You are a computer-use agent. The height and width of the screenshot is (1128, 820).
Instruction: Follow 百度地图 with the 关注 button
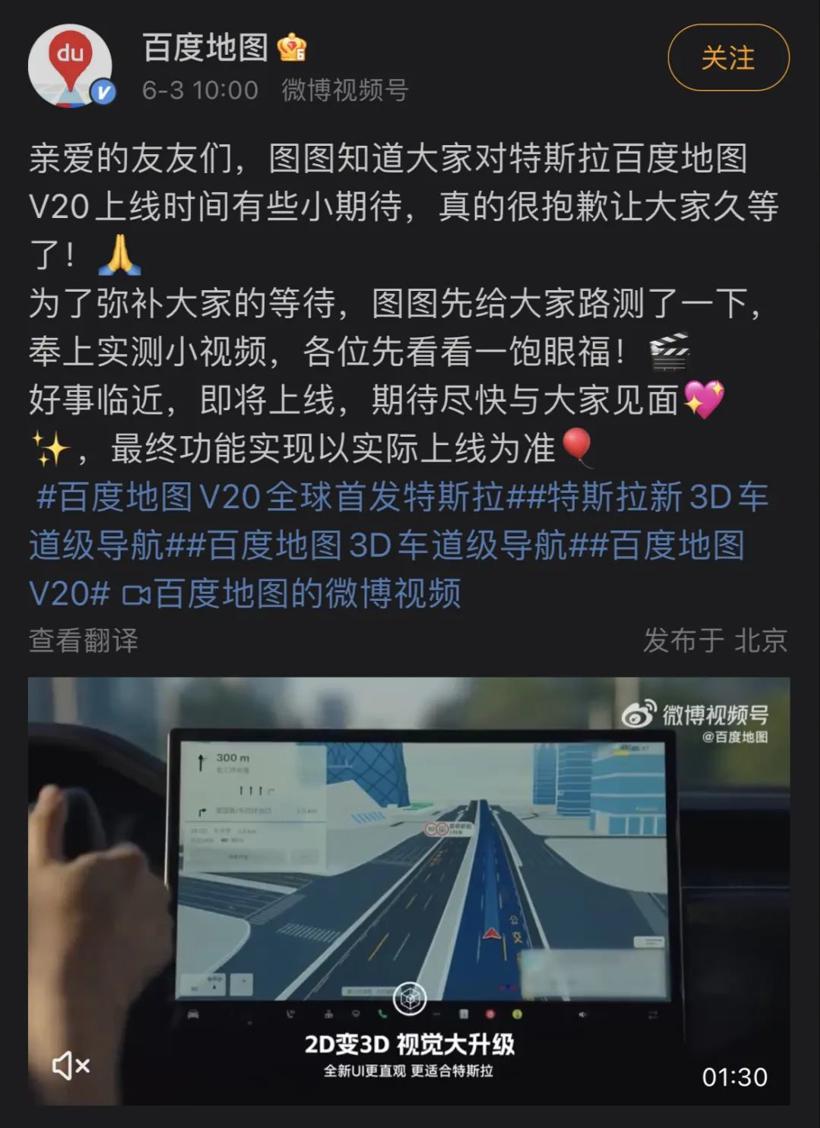(728, 58)
